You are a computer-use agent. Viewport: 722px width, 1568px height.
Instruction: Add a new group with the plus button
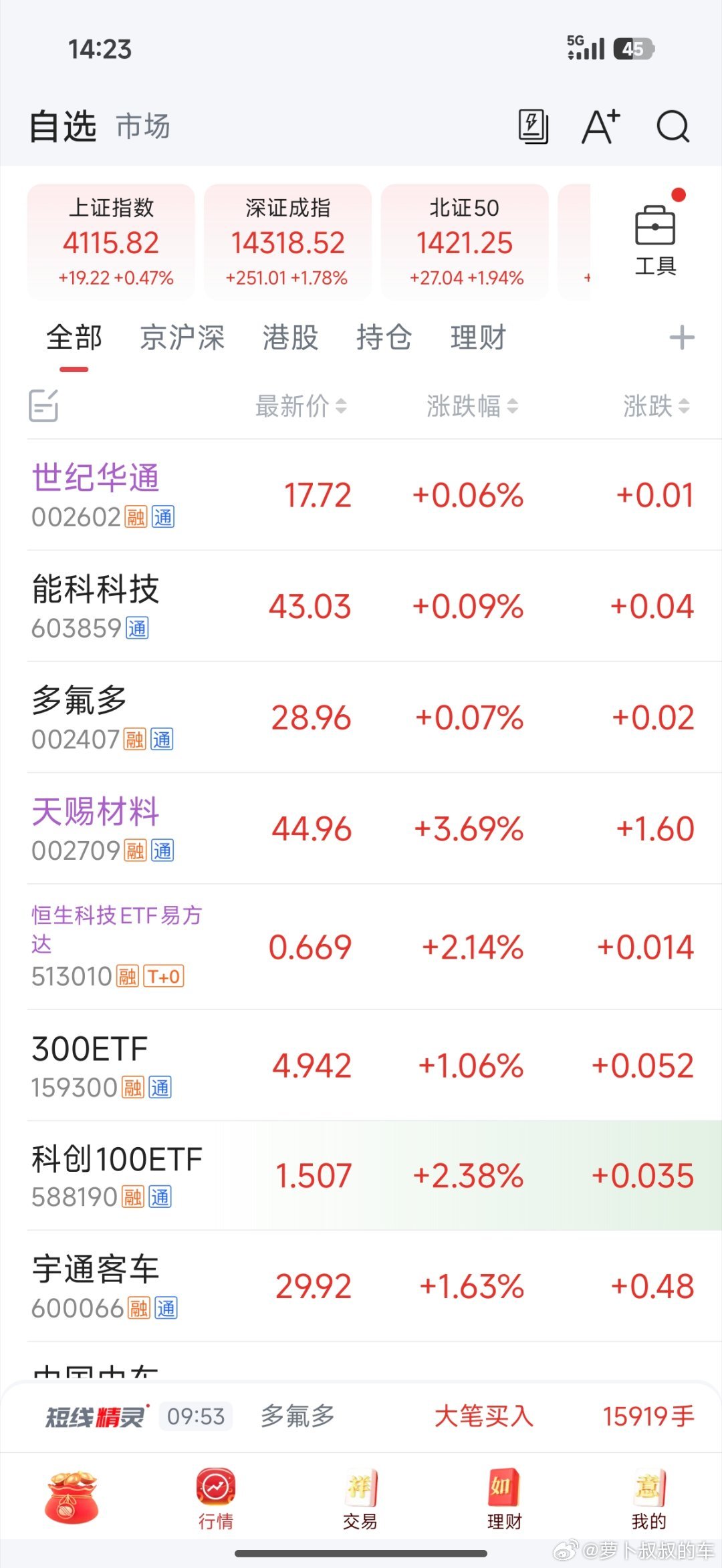coord(682,339)
